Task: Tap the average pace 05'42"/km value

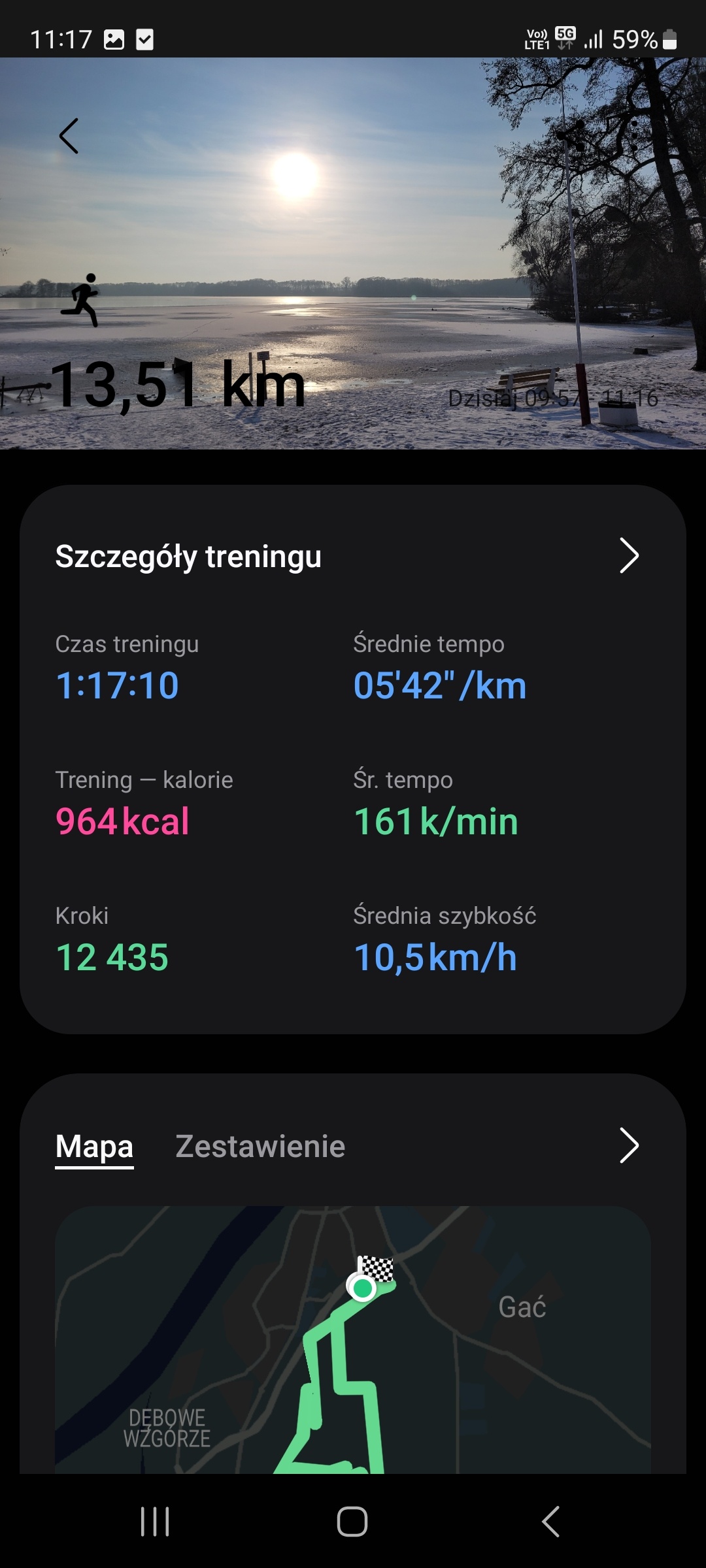Action: (x=439, y=686)
